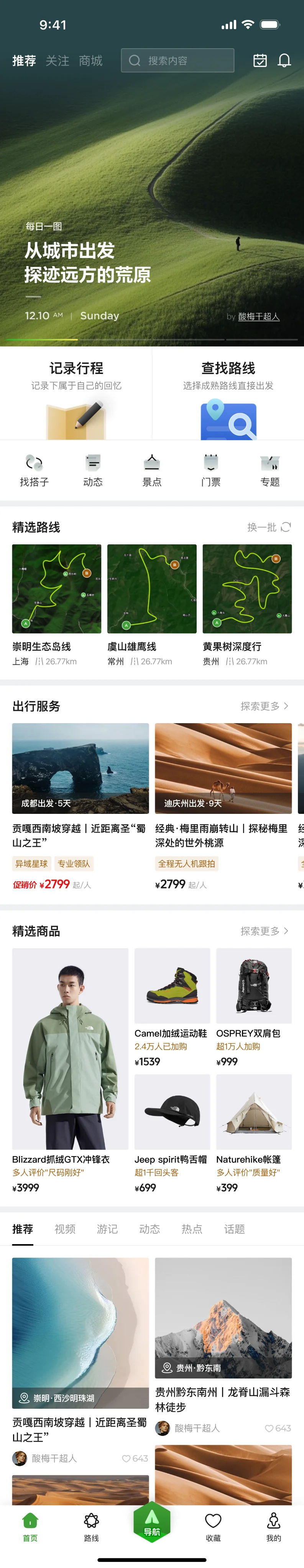Open the Camel加绒运动鞋 product
Screen dimensions: 304x1568
(173, 1008)
